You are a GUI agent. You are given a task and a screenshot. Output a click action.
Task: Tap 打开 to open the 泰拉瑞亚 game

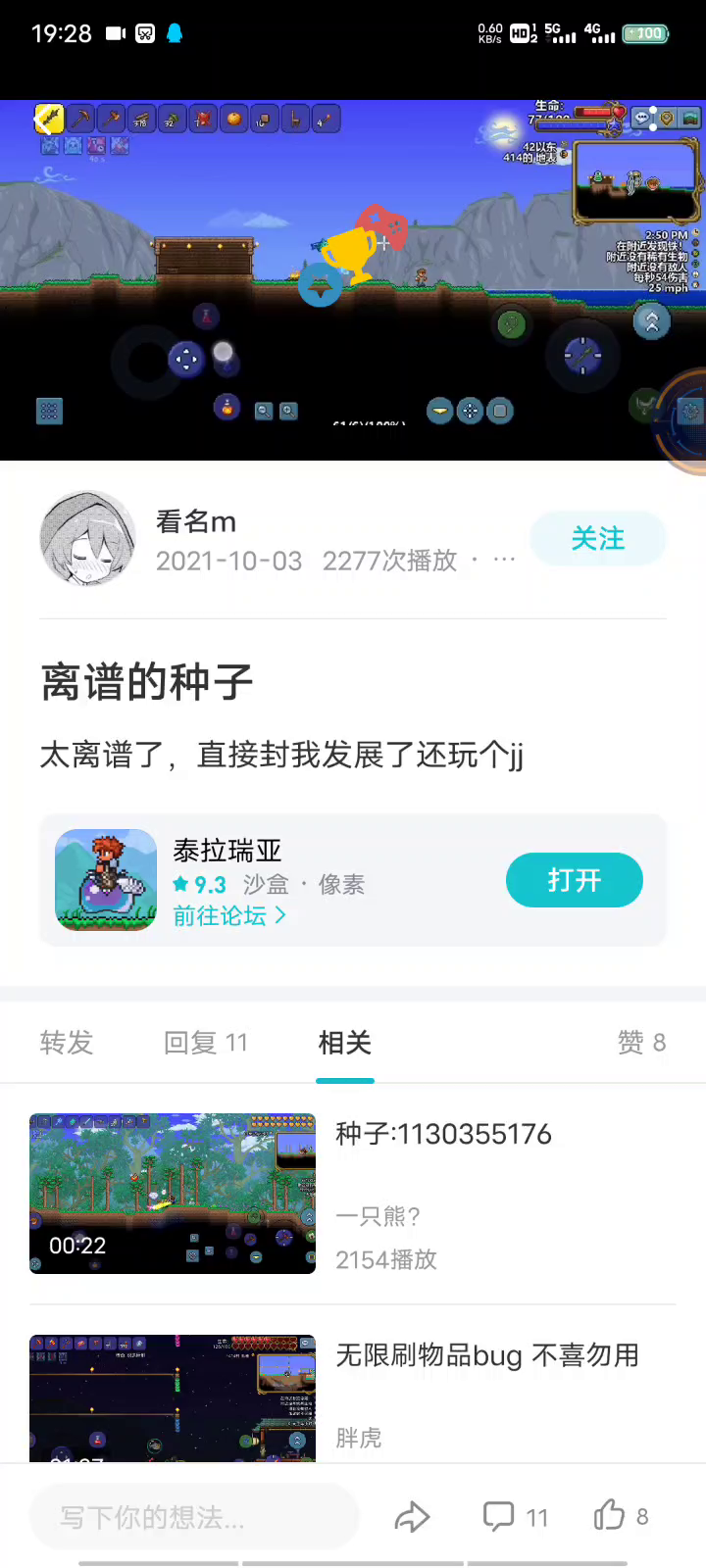[x=574, y=880]
